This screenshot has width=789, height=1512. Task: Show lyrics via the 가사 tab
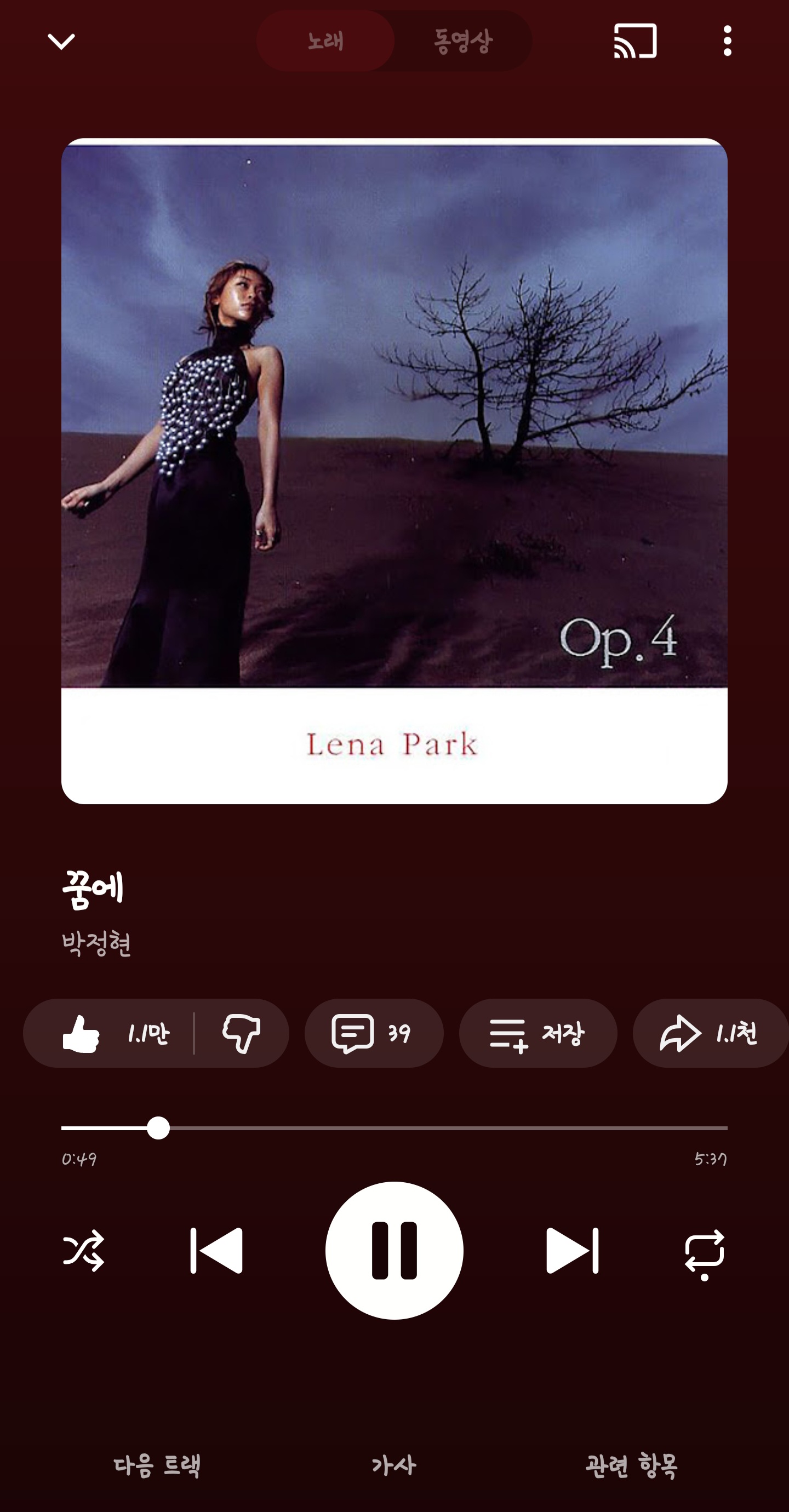[x=395, y=1465]
